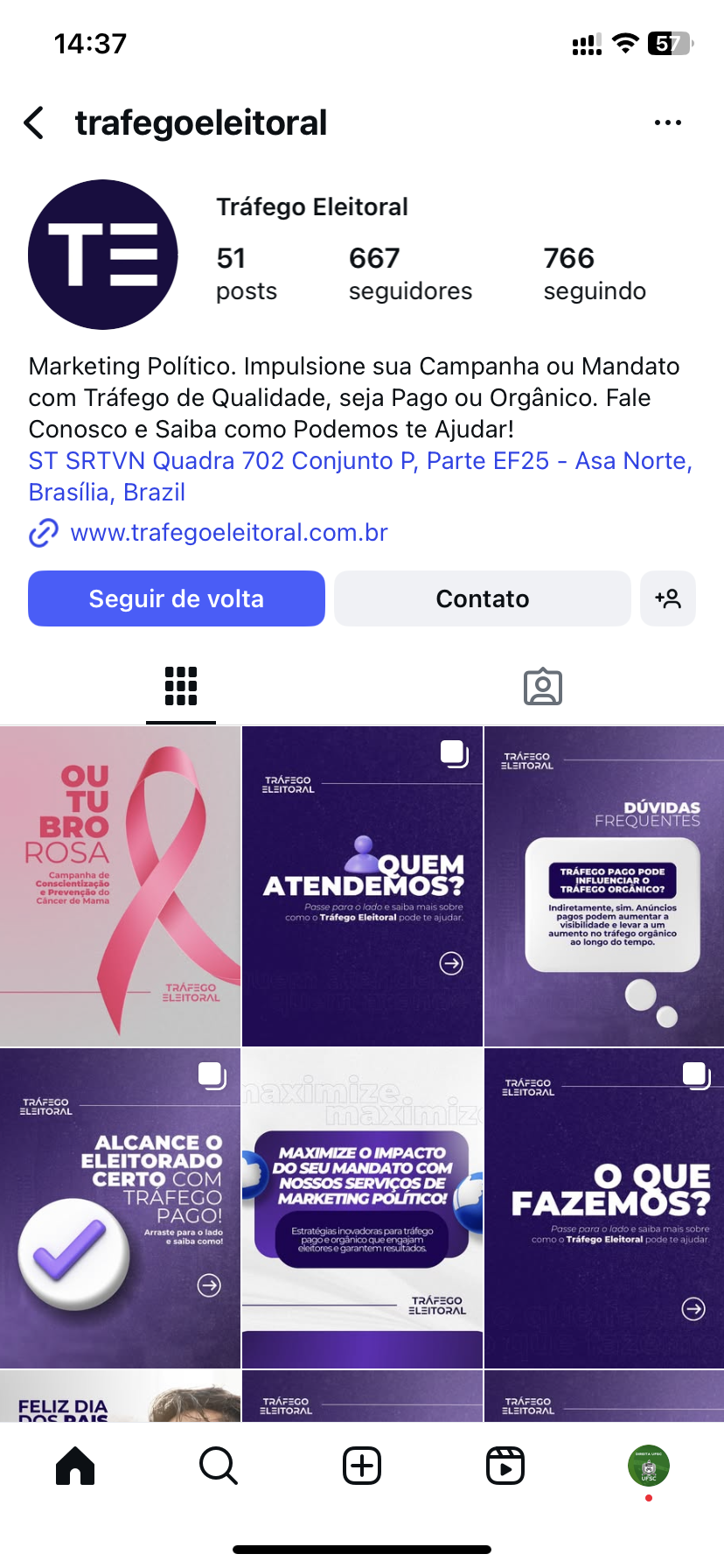This screenshot has height=1568, width=724.
Task: Open www.trafegoeleitoral.com.br link
Action: click(x=228, y=532)
